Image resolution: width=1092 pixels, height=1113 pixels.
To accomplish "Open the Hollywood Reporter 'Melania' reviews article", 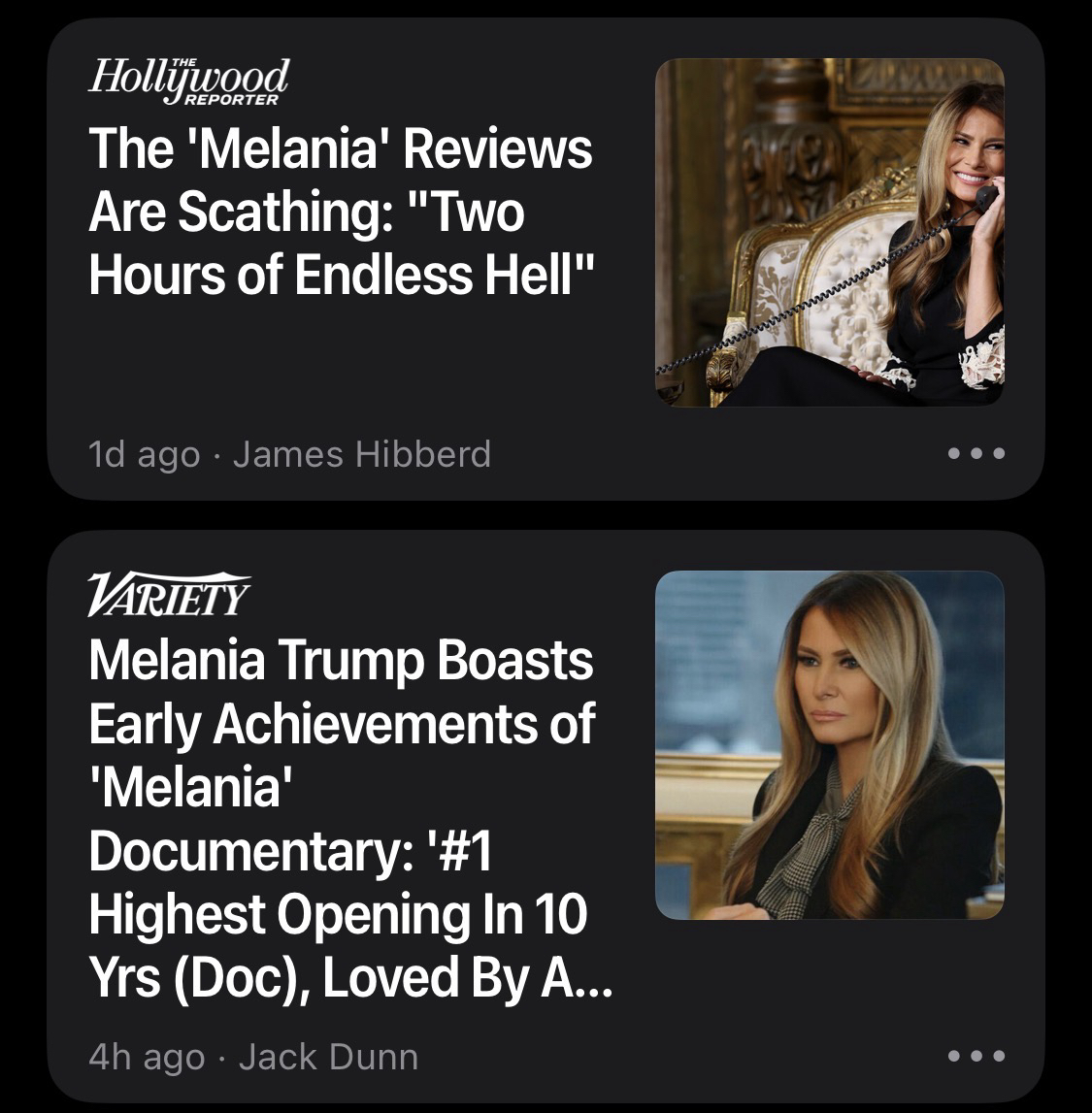I will (340, 212).
